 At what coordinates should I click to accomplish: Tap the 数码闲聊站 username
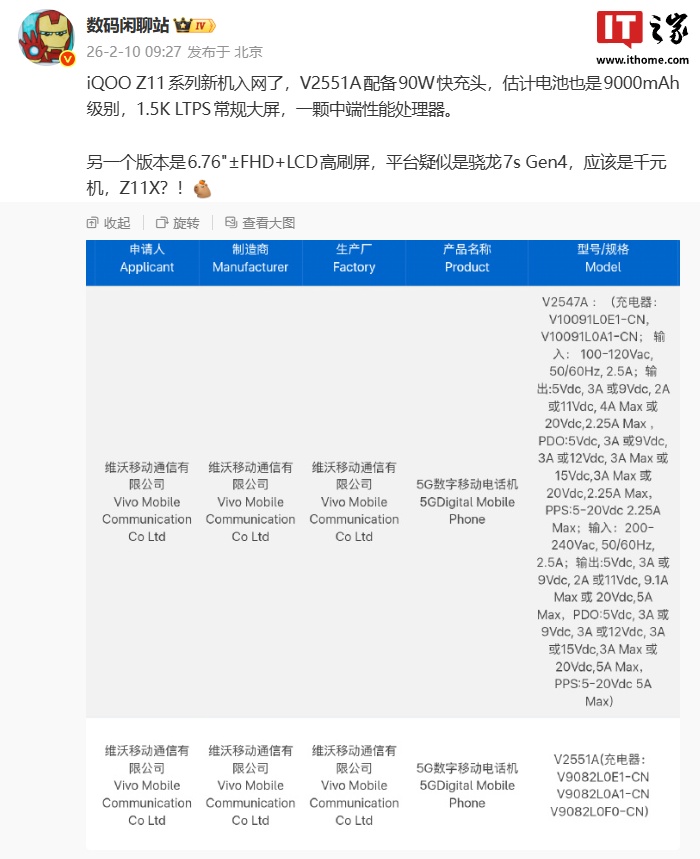(x=128, y=25)
